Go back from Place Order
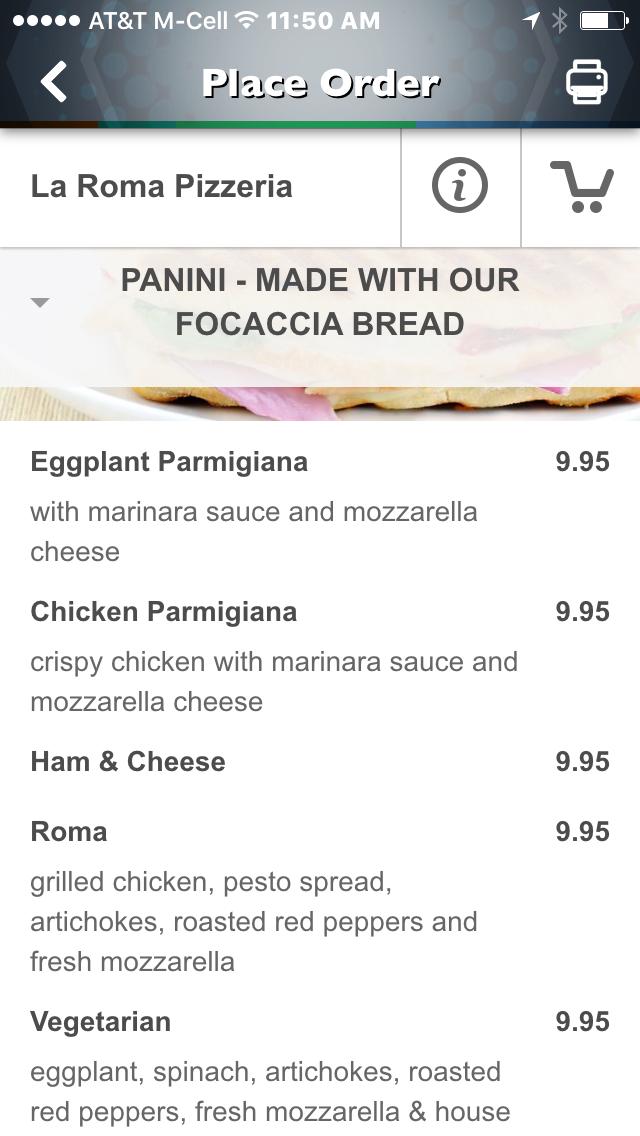This screenshot has width=640, height=1136. (x=54, y=82)
